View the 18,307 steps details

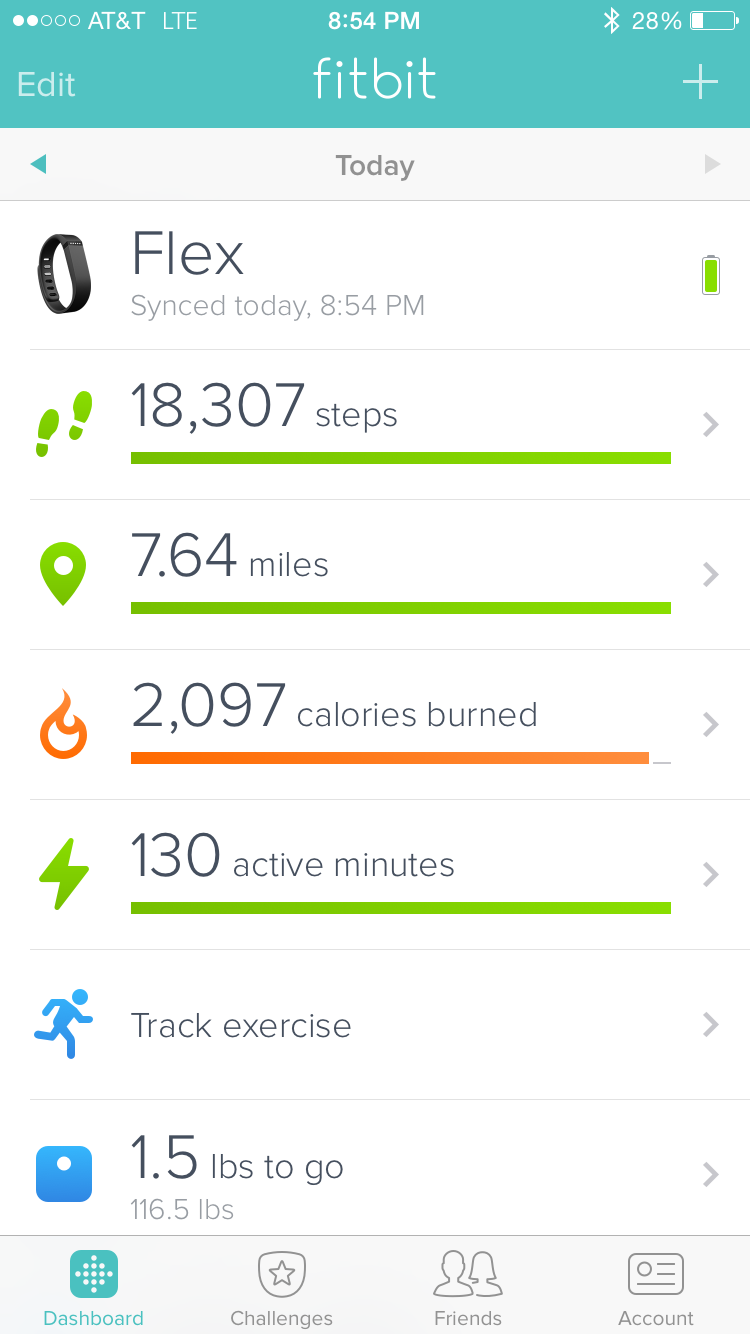point(375,425)
